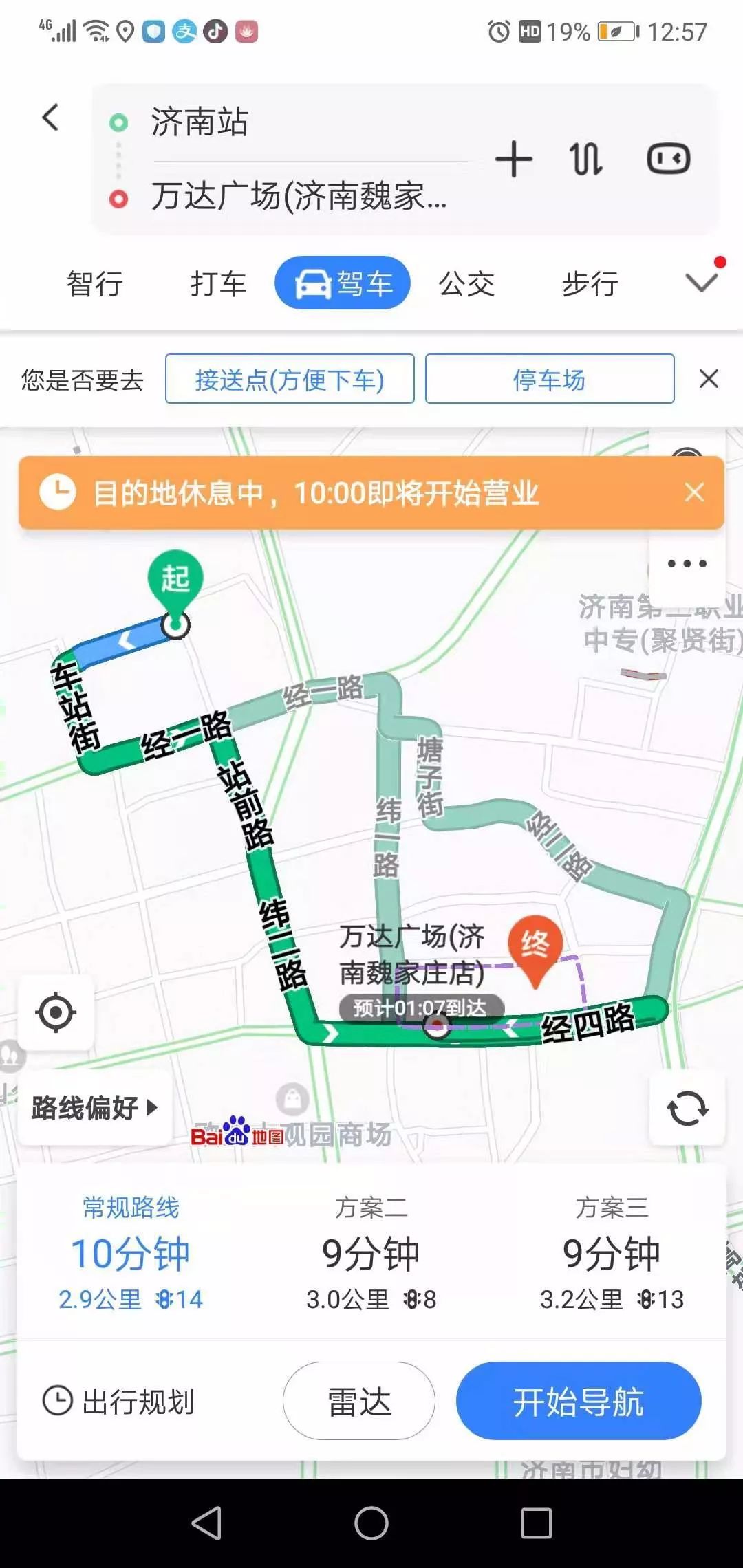This screenshot has width=743, height=1568.
Task: Close the orange 目的地休息中 banner
Action: tap(695, 492)
